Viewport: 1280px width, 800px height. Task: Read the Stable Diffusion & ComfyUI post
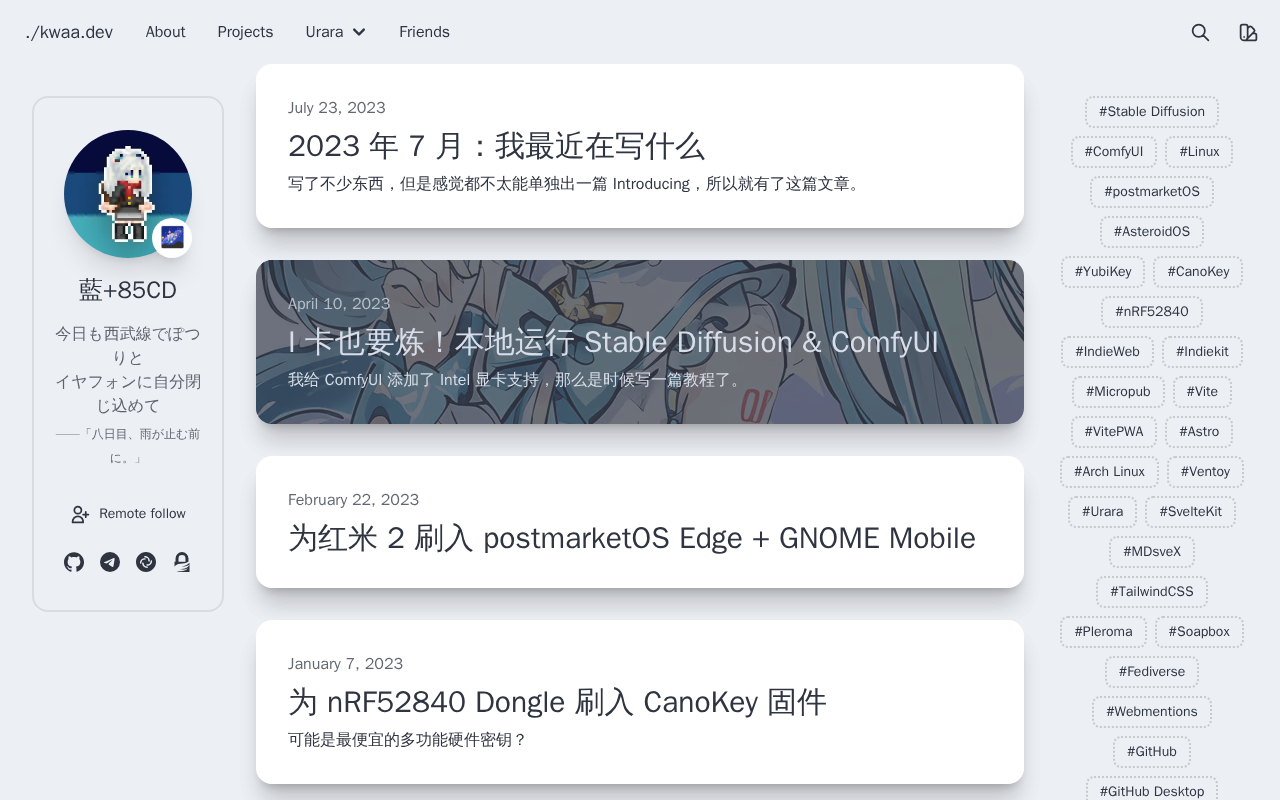point(613,342)
